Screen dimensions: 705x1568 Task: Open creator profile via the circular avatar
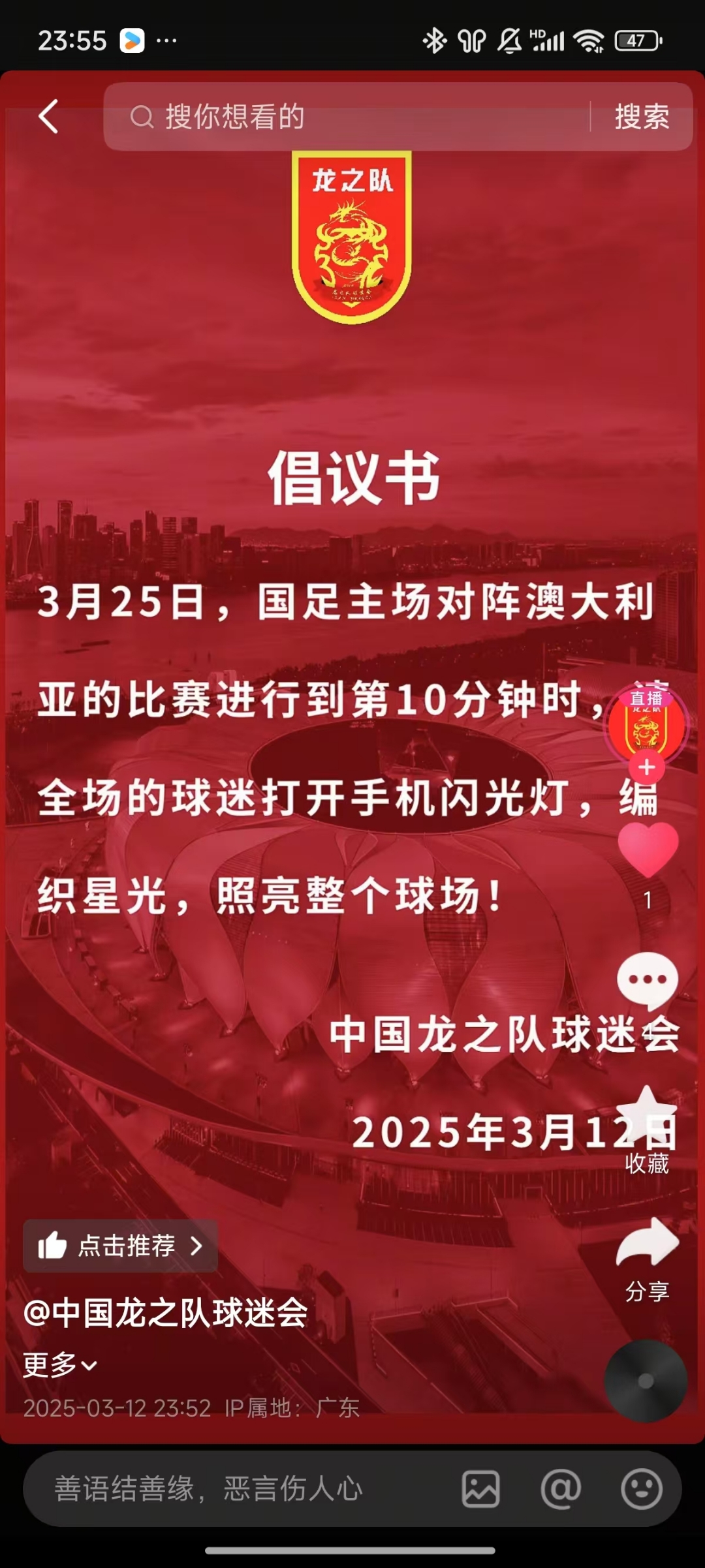646,729
